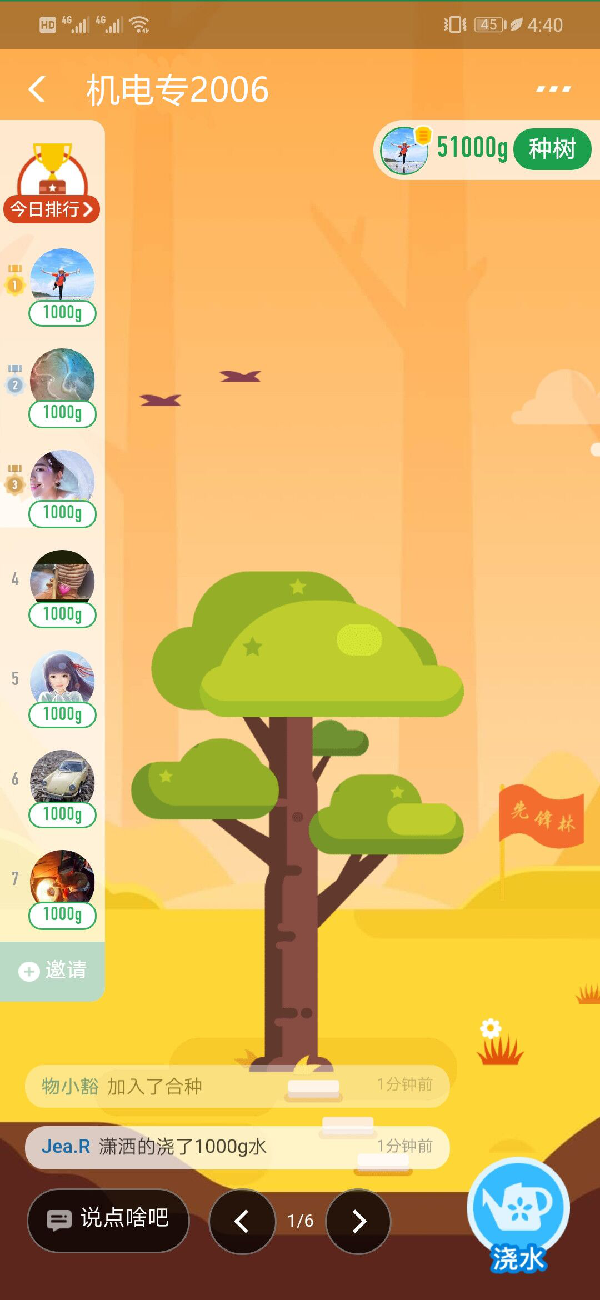Open the three-dot overflow menu
The image size is (600, 1300).
point(553,89)
